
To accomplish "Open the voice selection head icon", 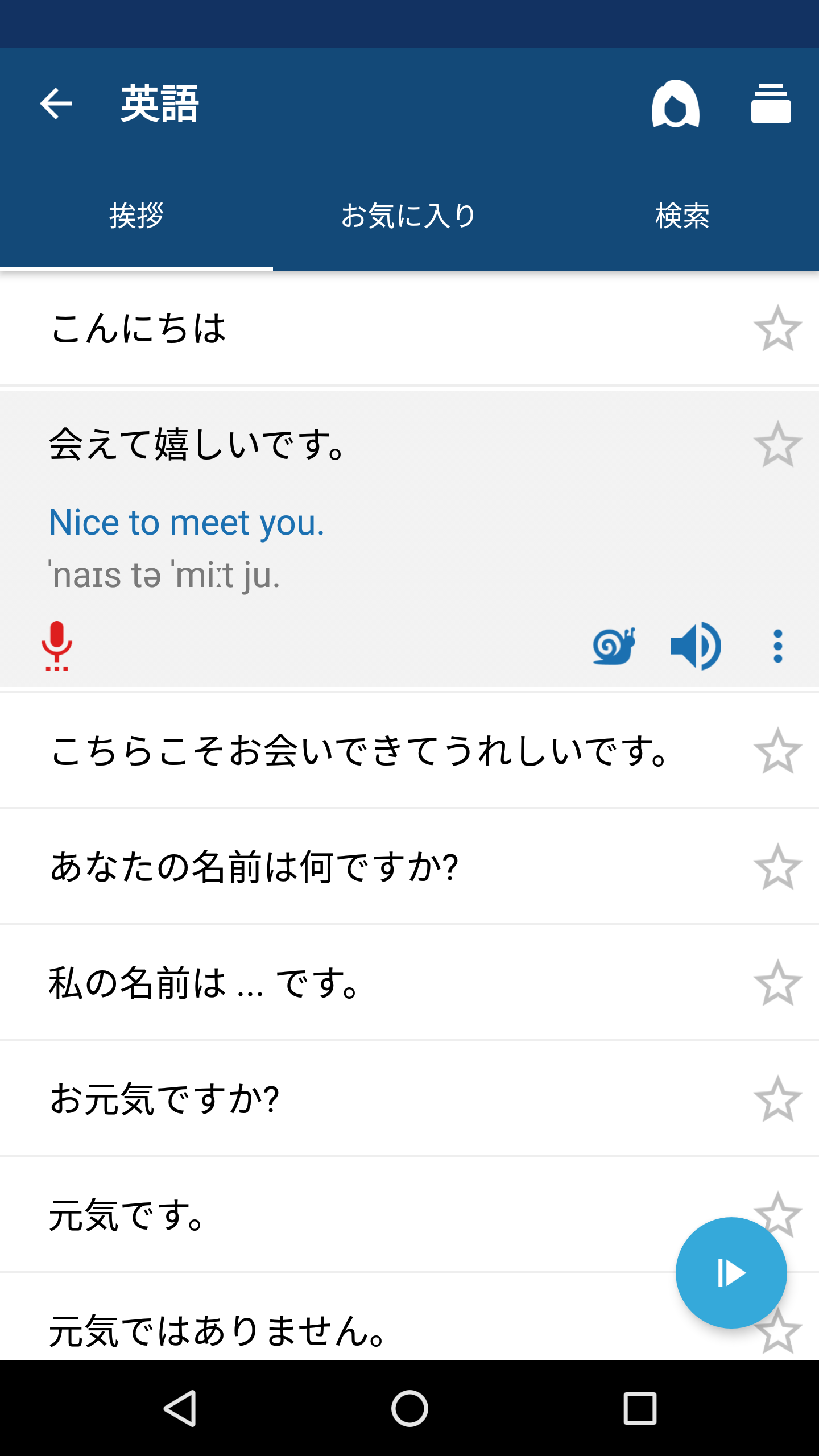I will coord(675,104).
